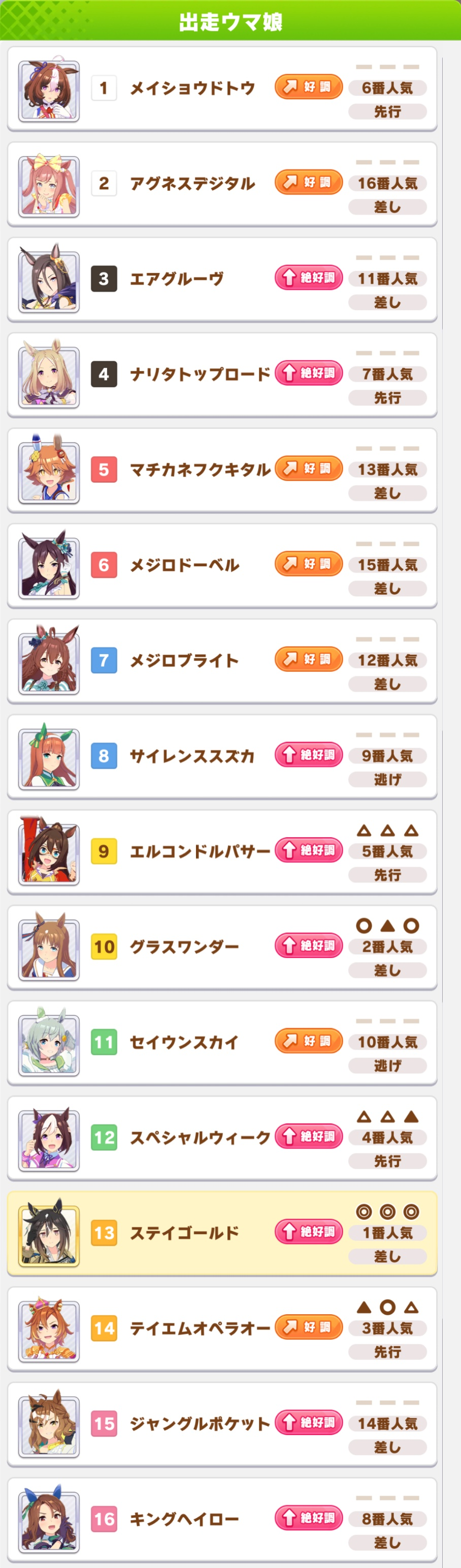Open entry 16 キングヘイロー
The width and height of the screenshot is (461, 1568).
(x=184, y=1520)
